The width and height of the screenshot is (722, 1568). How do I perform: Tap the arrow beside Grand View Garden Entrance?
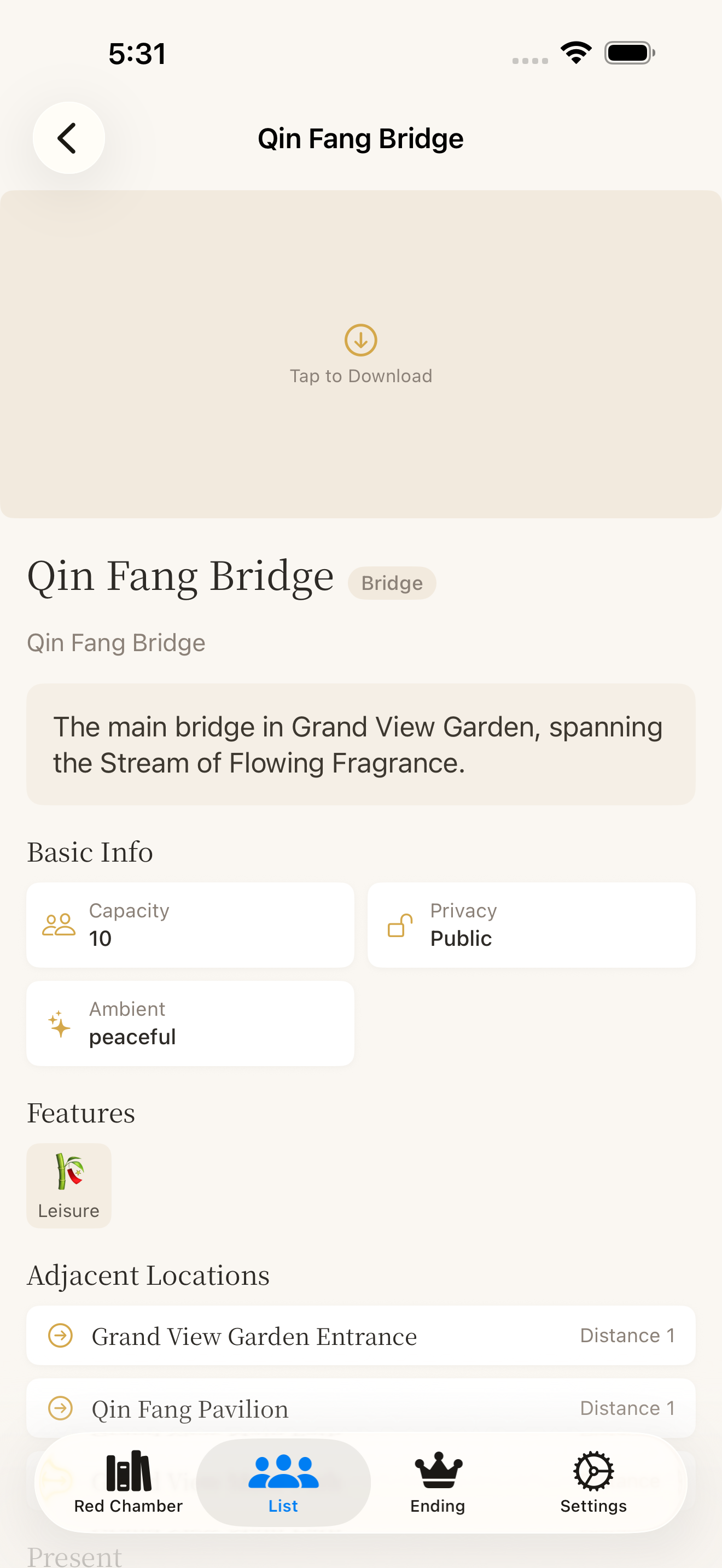tap(61, 1336)
